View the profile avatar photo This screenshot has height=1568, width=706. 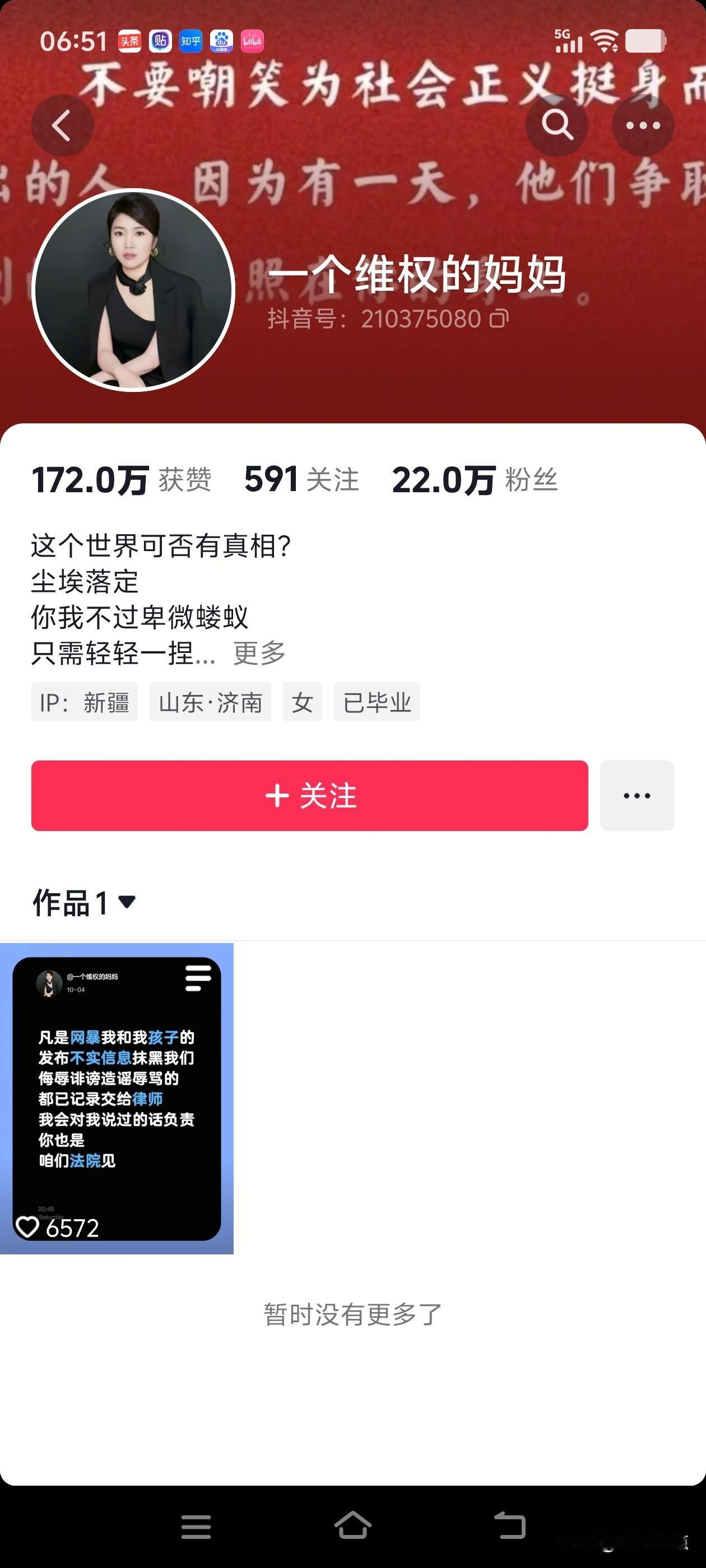click(133, 290)
